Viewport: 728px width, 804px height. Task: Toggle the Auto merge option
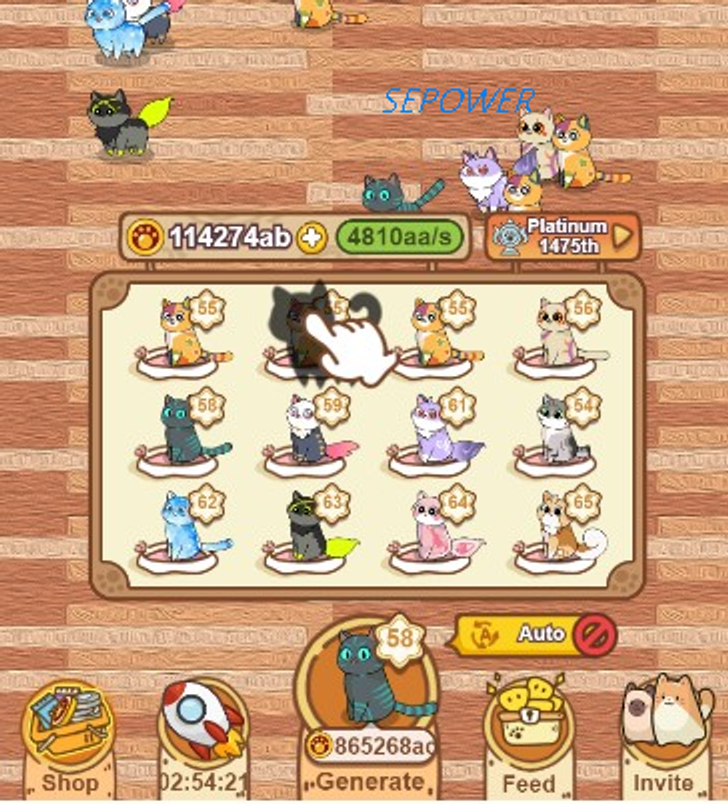[x=534, y=634]
